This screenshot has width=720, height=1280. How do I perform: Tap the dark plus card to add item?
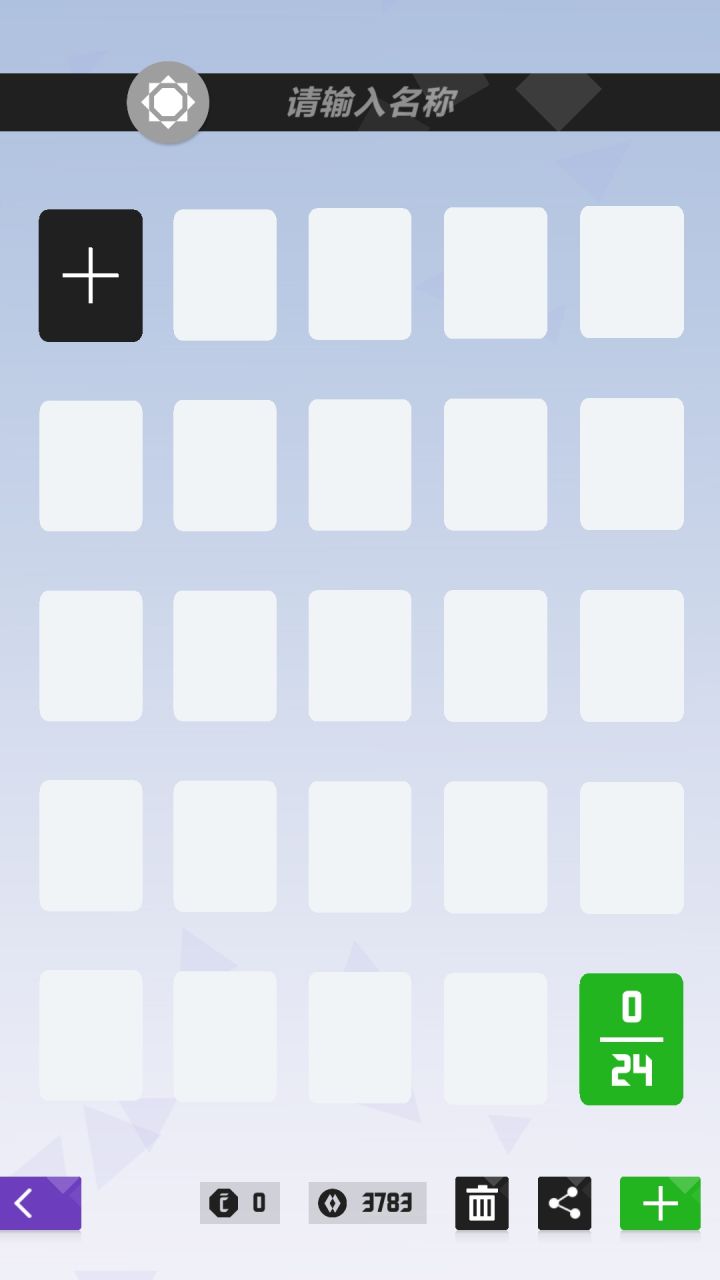click(x=90, y=274)
